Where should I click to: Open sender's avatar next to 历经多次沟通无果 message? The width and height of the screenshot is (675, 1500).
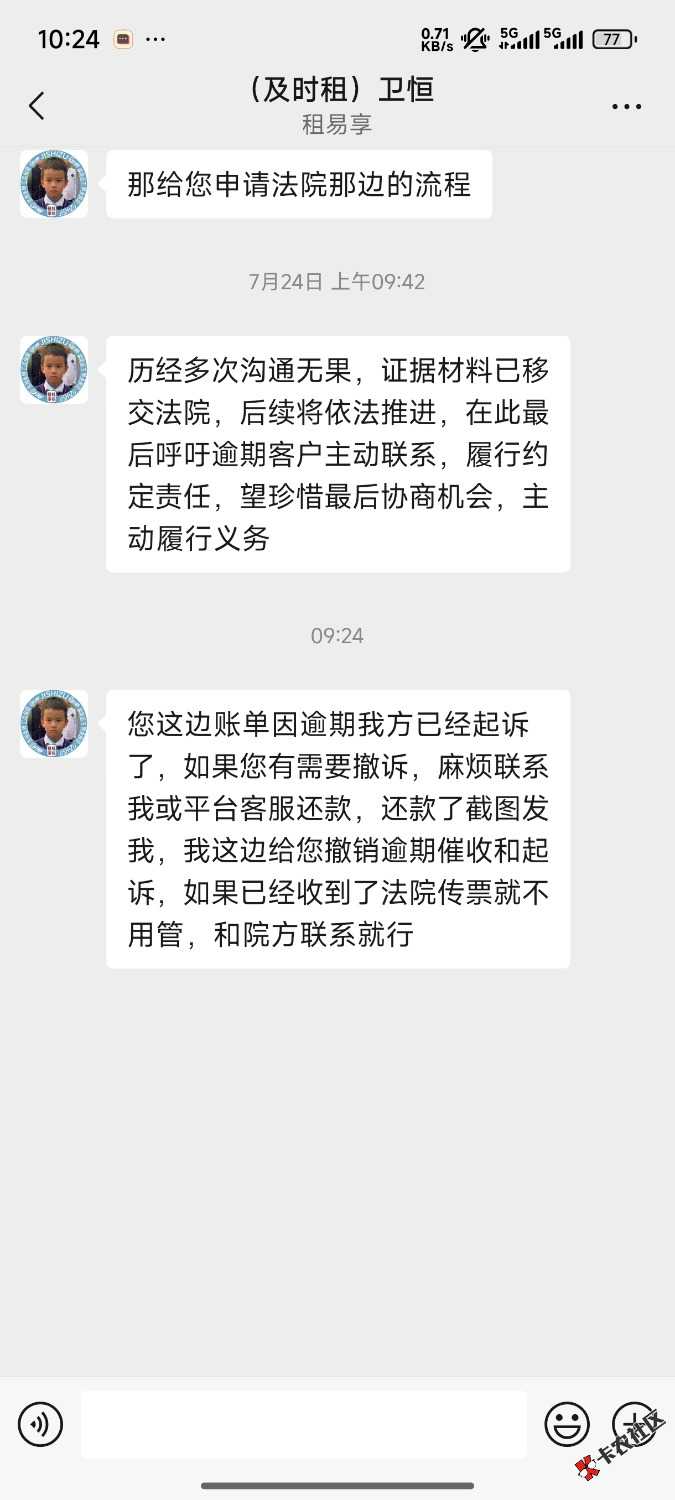54,370
